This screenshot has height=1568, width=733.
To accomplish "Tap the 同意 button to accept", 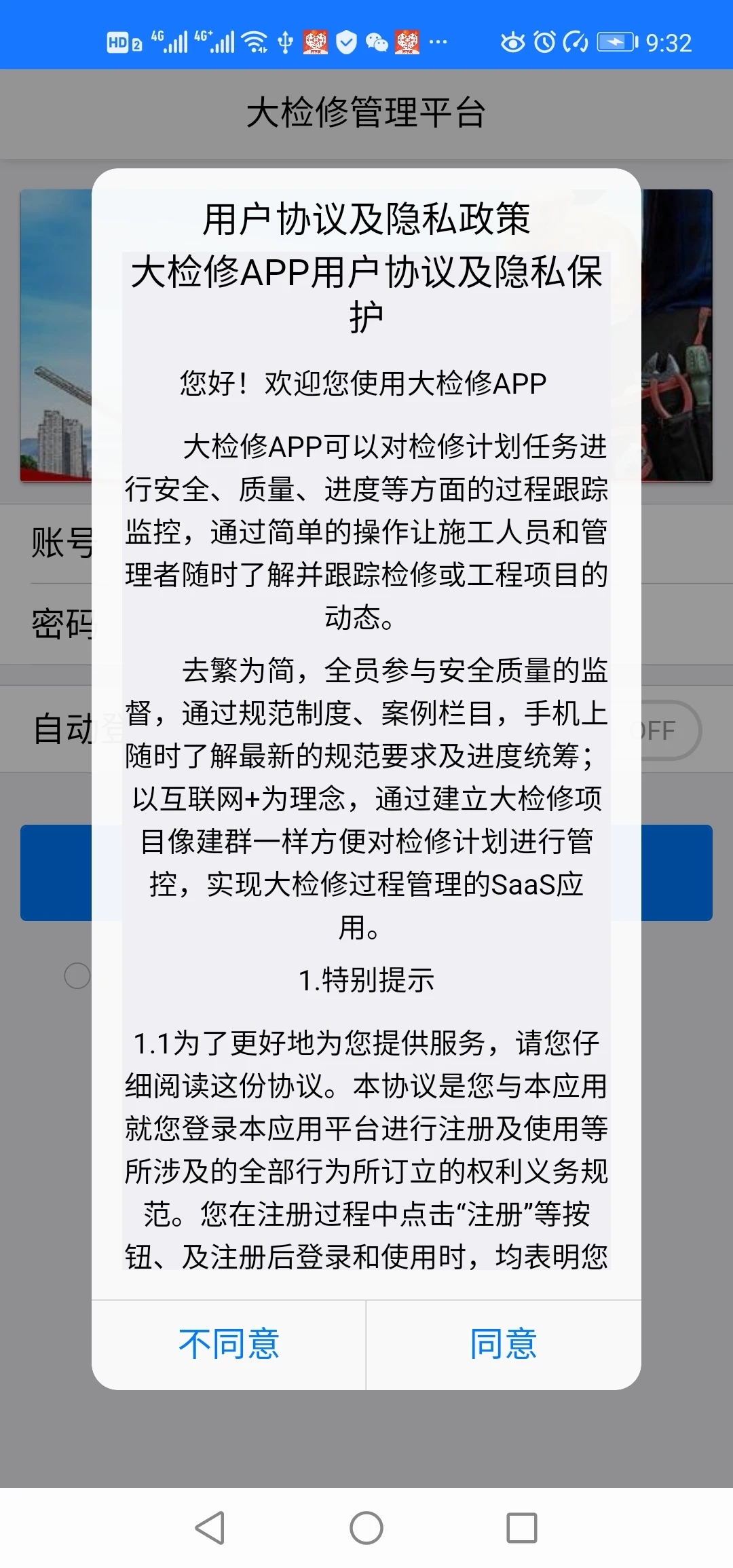I will click(x=504, y=1341).
